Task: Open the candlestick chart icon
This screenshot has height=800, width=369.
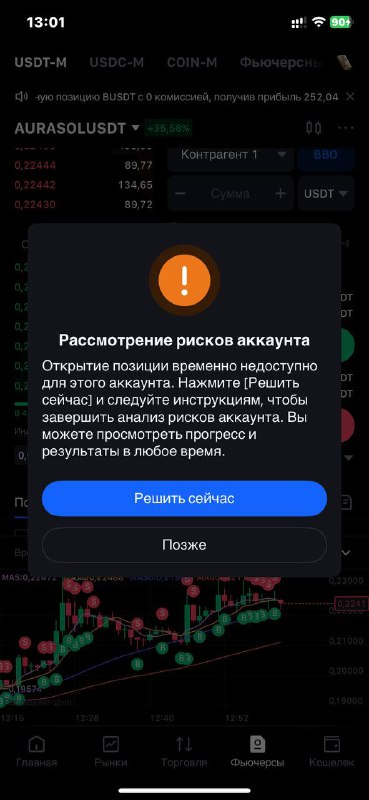Action: pos(313,128)
